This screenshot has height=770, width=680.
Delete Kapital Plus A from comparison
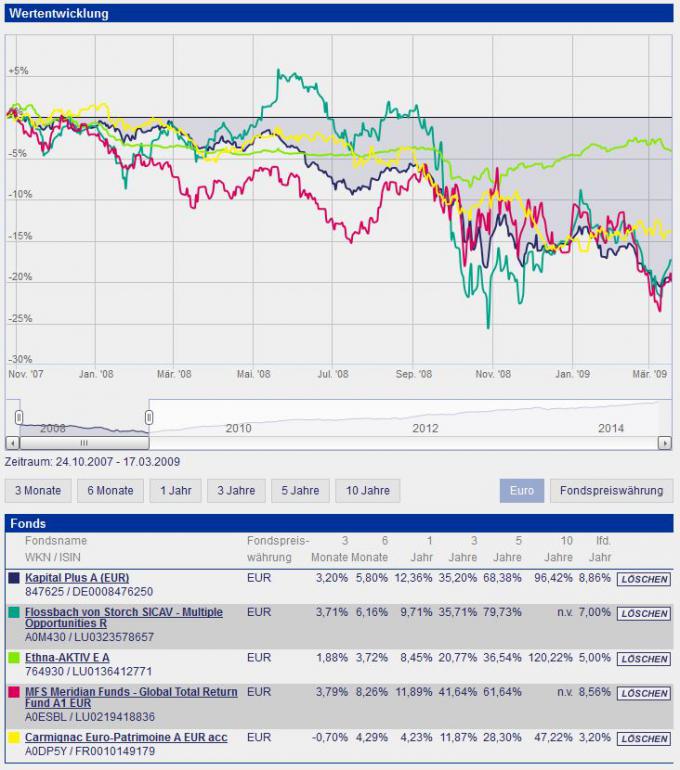tap(643, 580)
